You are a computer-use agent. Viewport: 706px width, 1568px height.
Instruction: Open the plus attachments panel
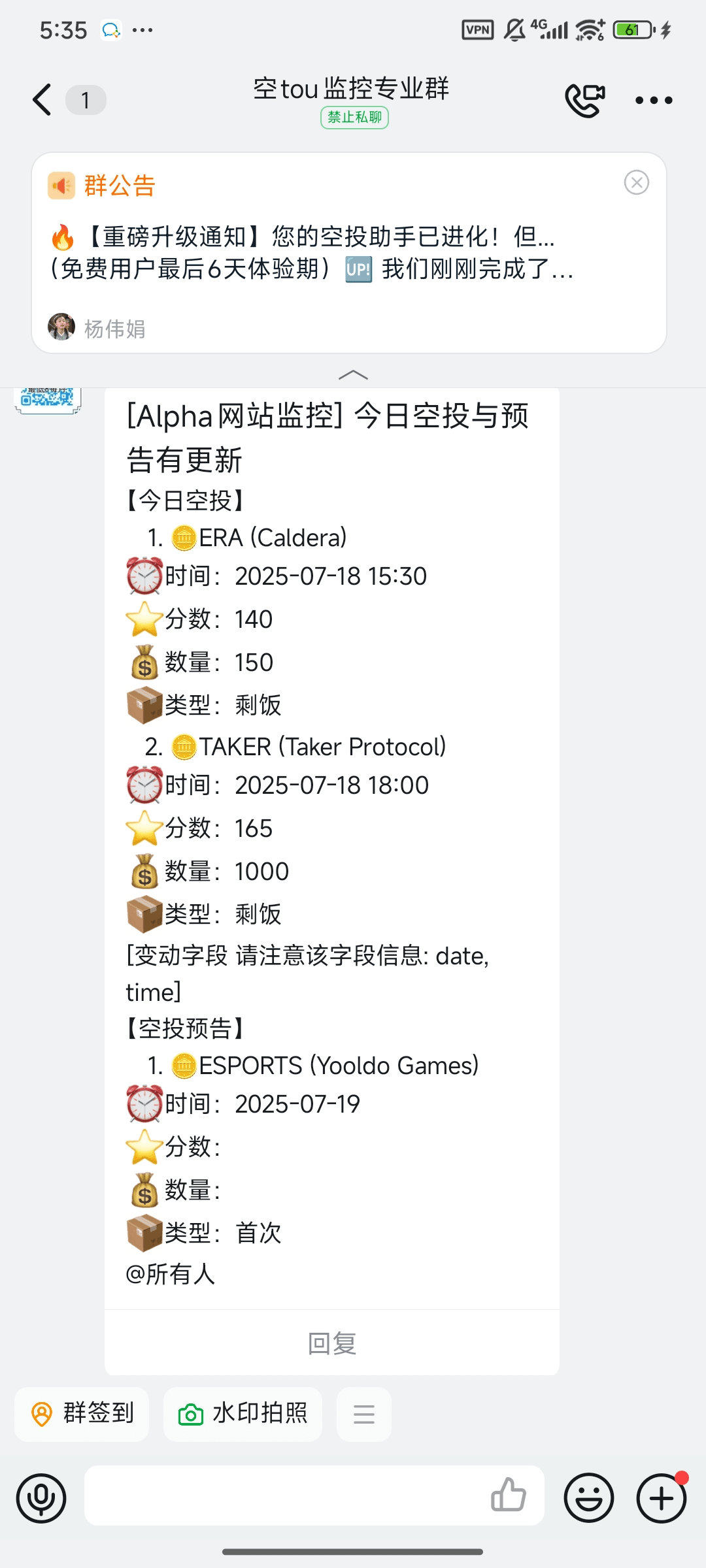pyautogui.click(x=662, y=1497)
